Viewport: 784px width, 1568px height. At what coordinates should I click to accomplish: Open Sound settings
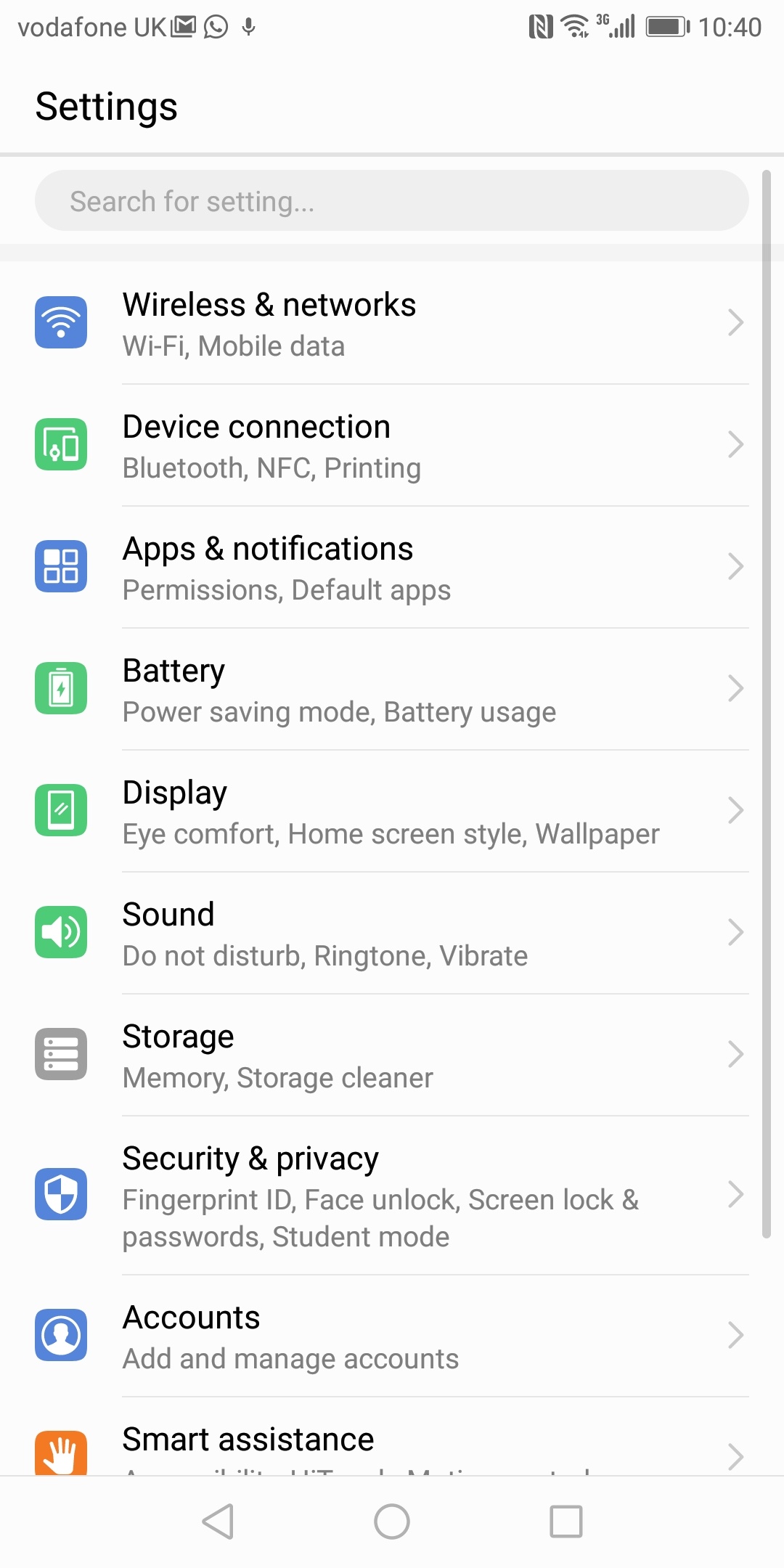click(392, 933)
